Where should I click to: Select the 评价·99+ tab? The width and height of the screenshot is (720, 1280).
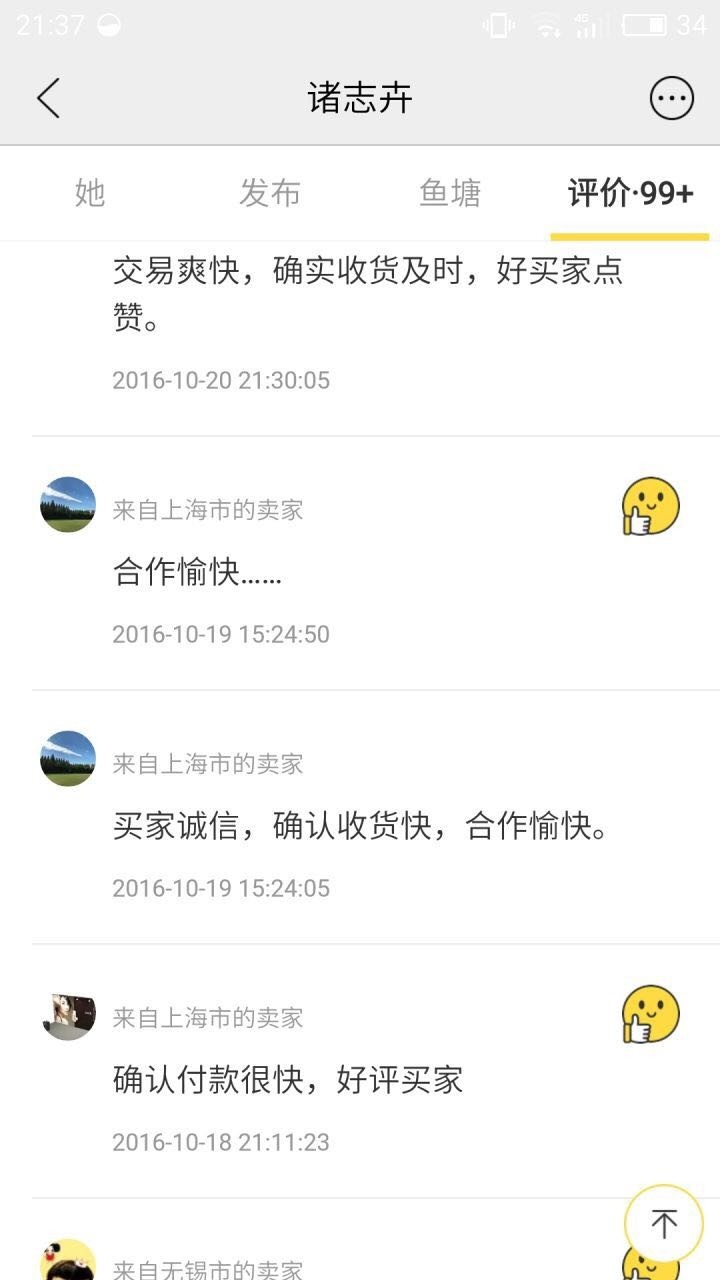pos(628,193)
